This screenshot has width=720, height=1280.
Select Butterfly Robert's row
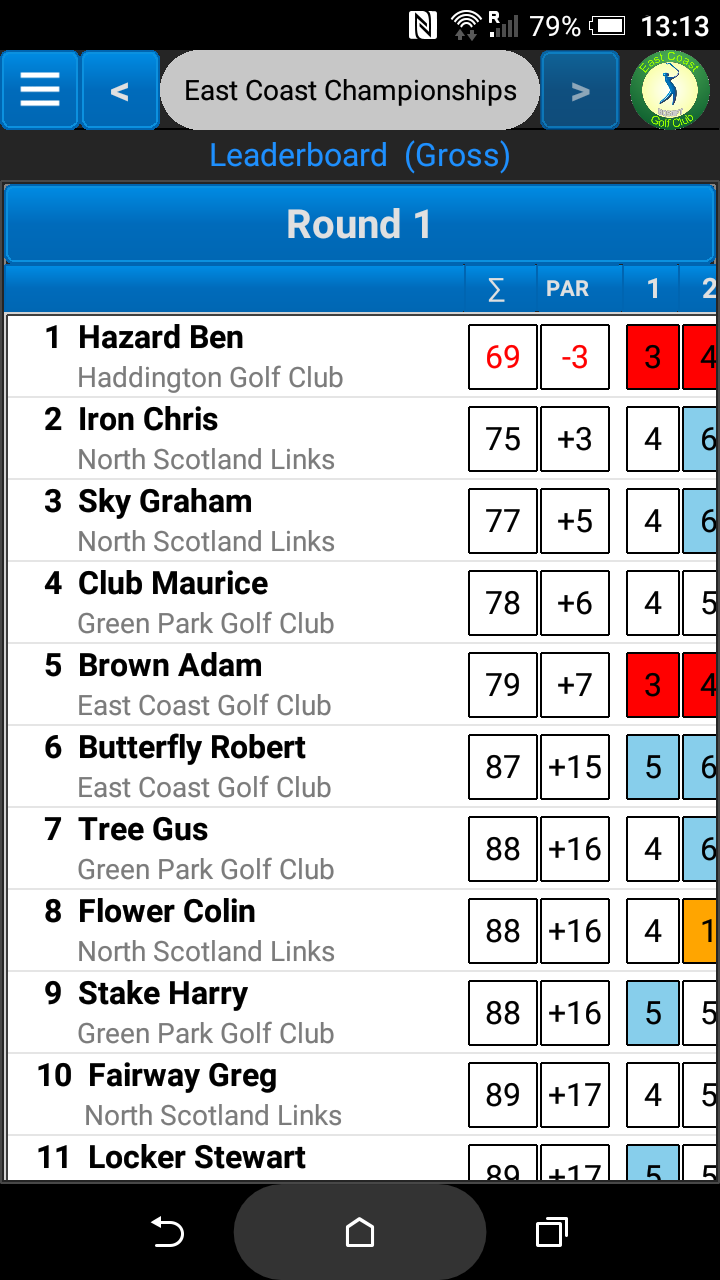pyautogui.click(x=363, y=767)
